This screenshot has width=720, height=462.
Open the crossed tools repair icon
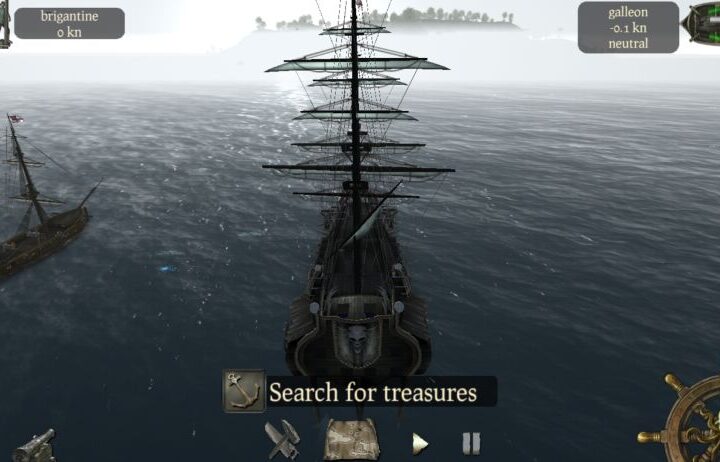pyautogui.click(x=281, y=440)
